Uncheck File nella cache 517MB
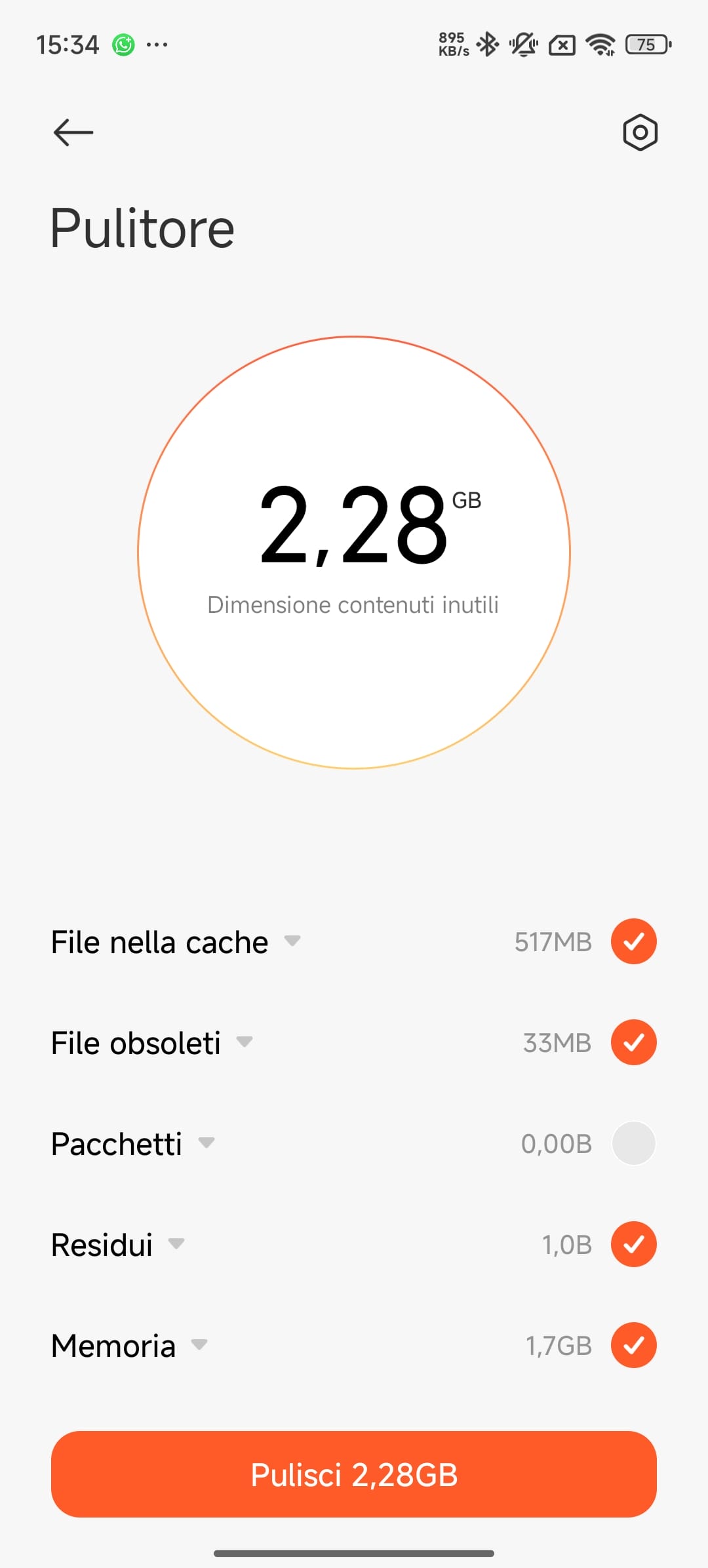The width and height of the screenshot is (708, 1568). (x=633, y=941)
